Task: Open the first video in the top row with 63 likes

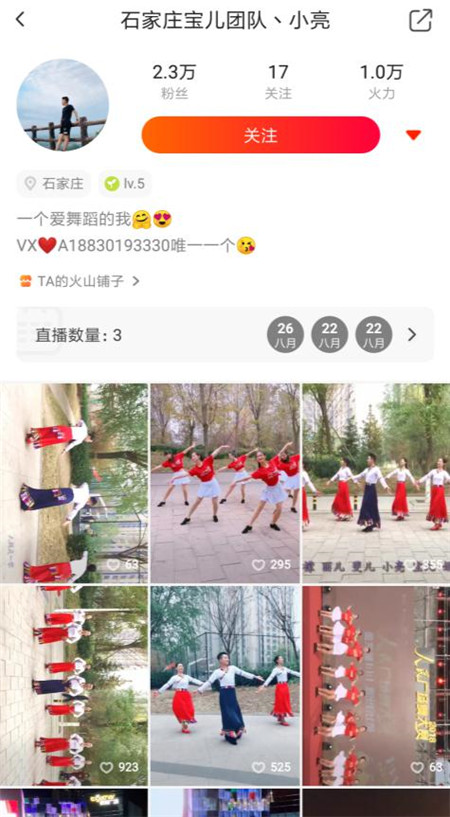Action: [x=73, y=483]
